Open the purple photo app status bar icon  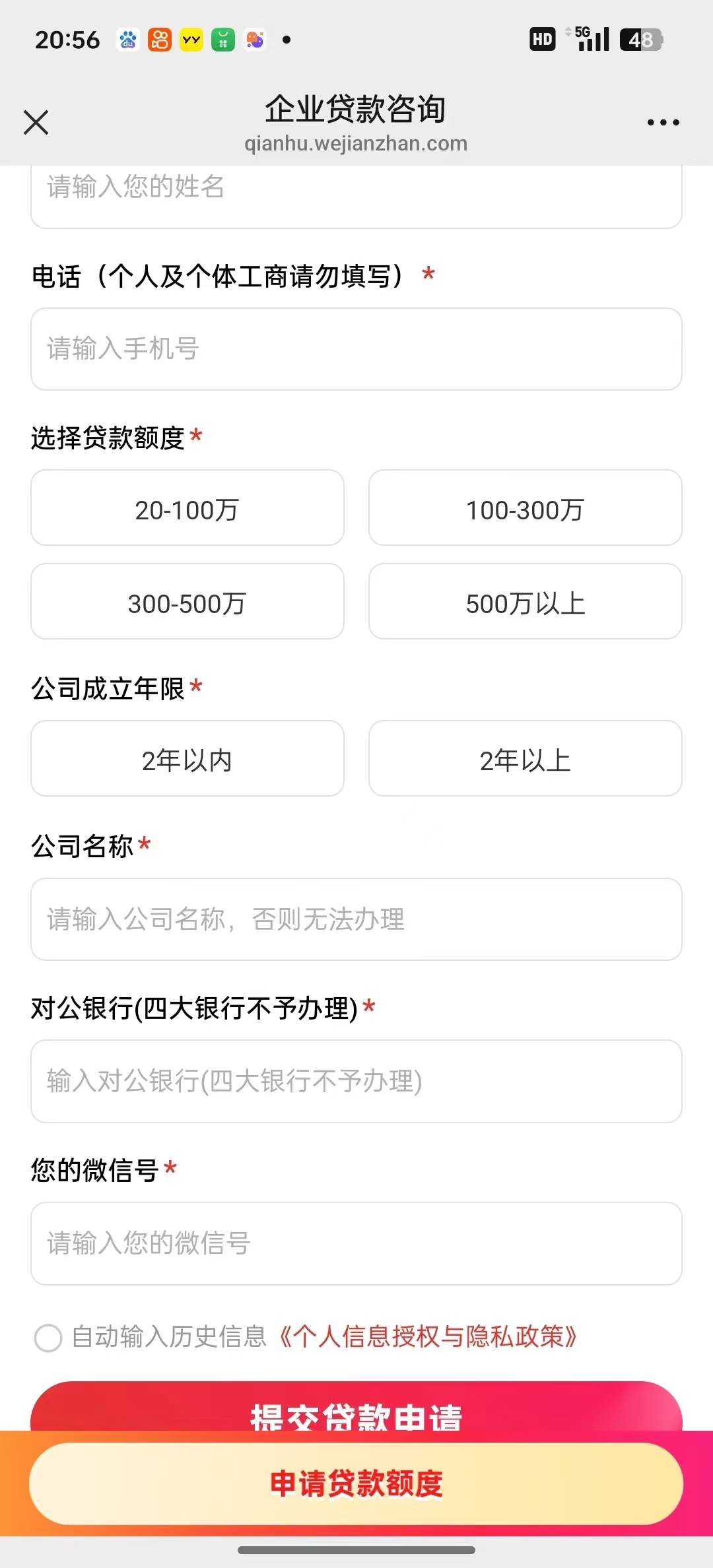coord(254,40)
